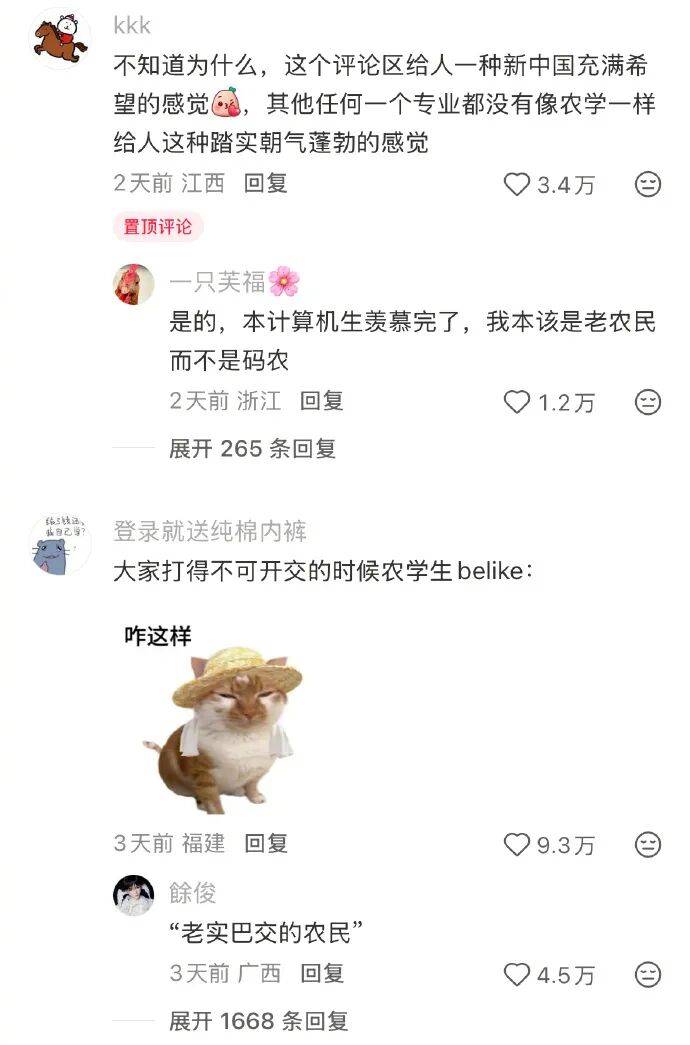Image resolution: width=690 pixels, height=1045 pixels.
Task: Dislike 一只芙福's reply
Action: pyautogui.click(x=648, y=402)
